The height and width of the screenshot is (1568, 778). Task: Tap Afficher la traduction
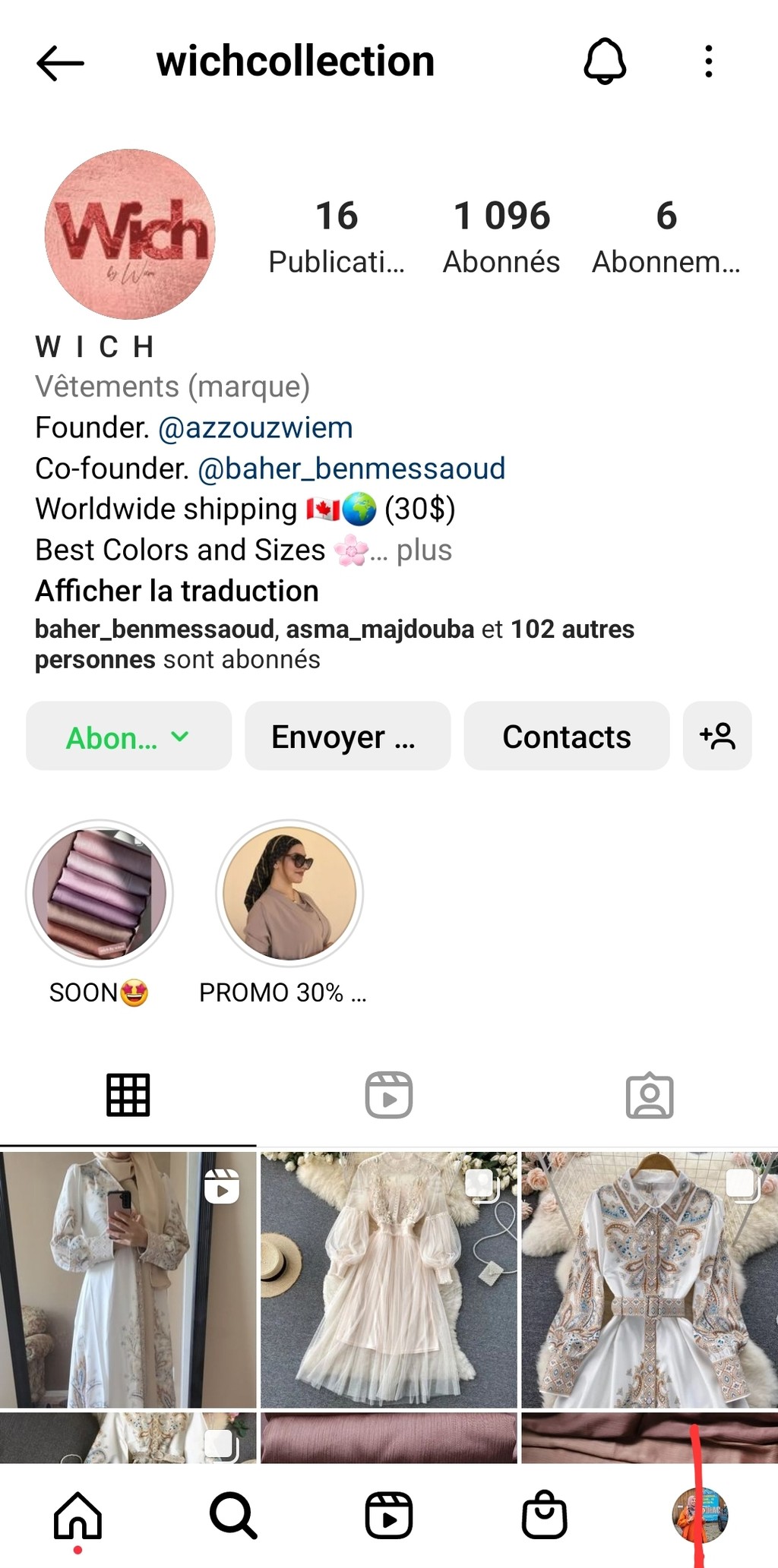(x=177, y=591)
